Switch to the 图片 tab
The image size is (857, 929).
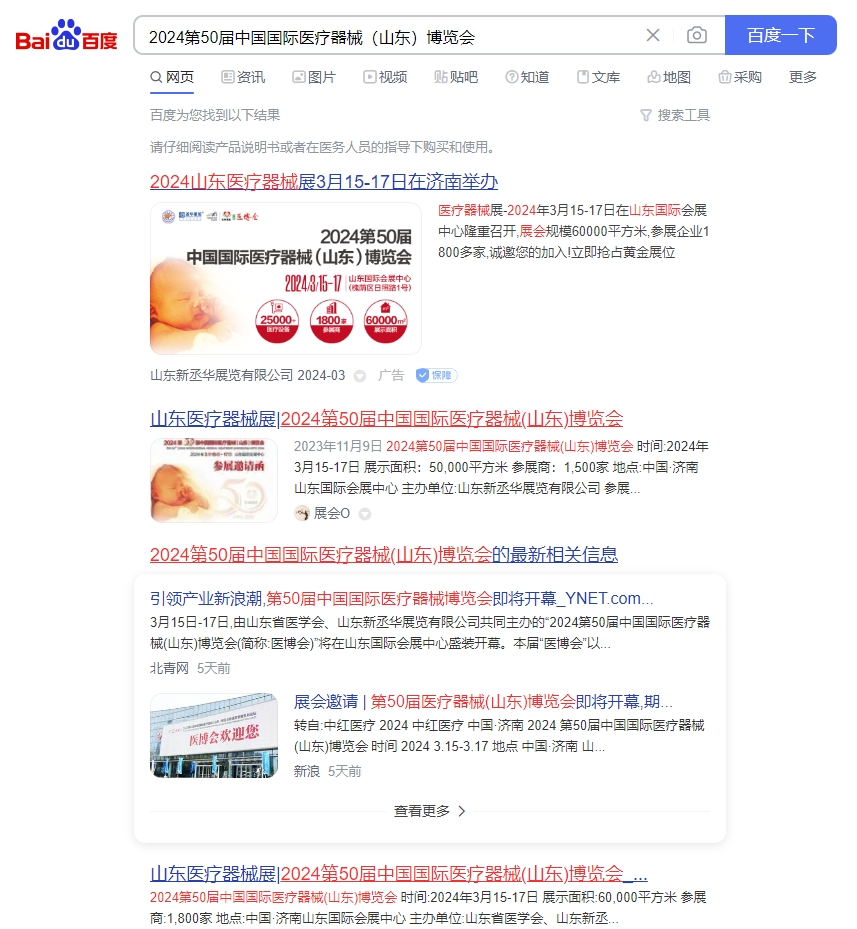(x=314, y=77)
